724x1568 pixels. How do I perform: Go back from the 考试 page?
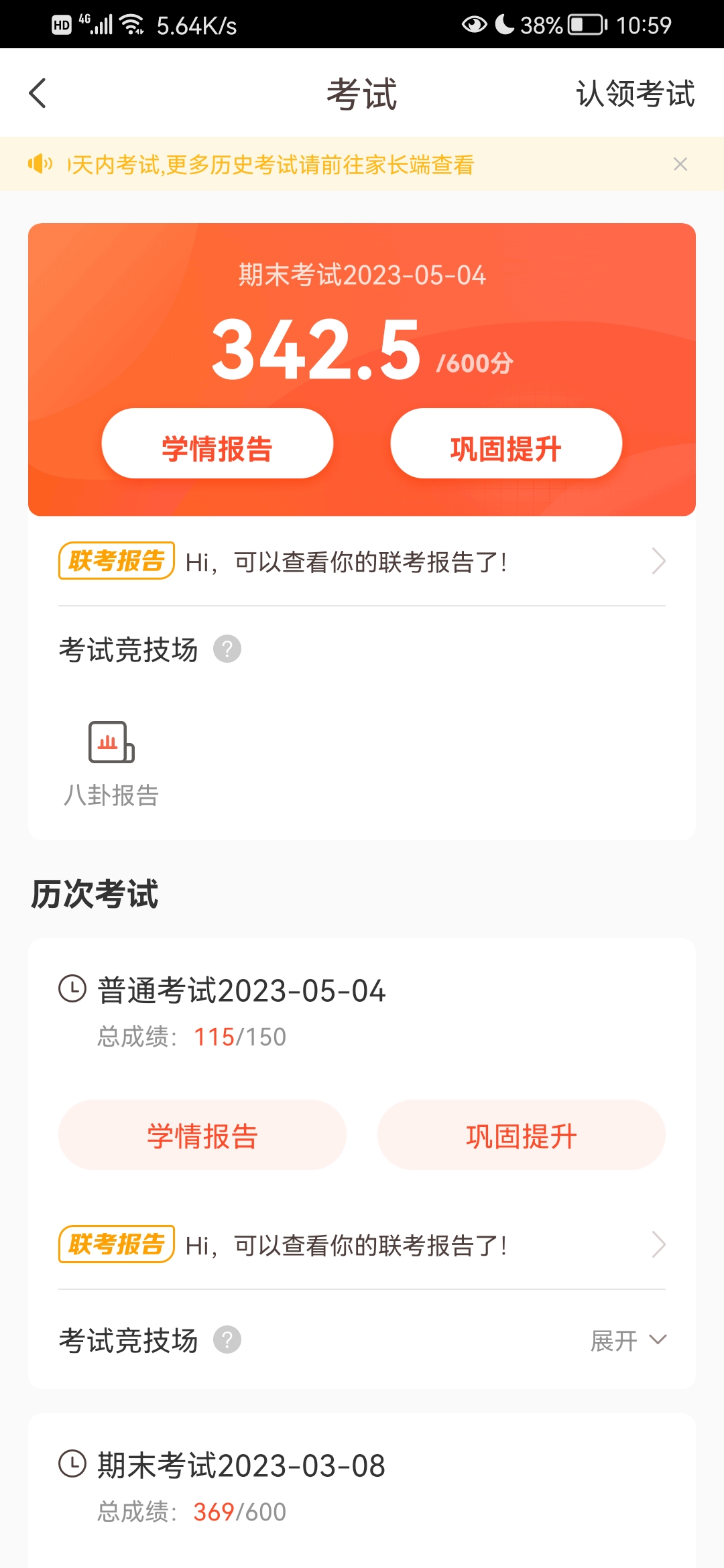(x=38, y=93)
